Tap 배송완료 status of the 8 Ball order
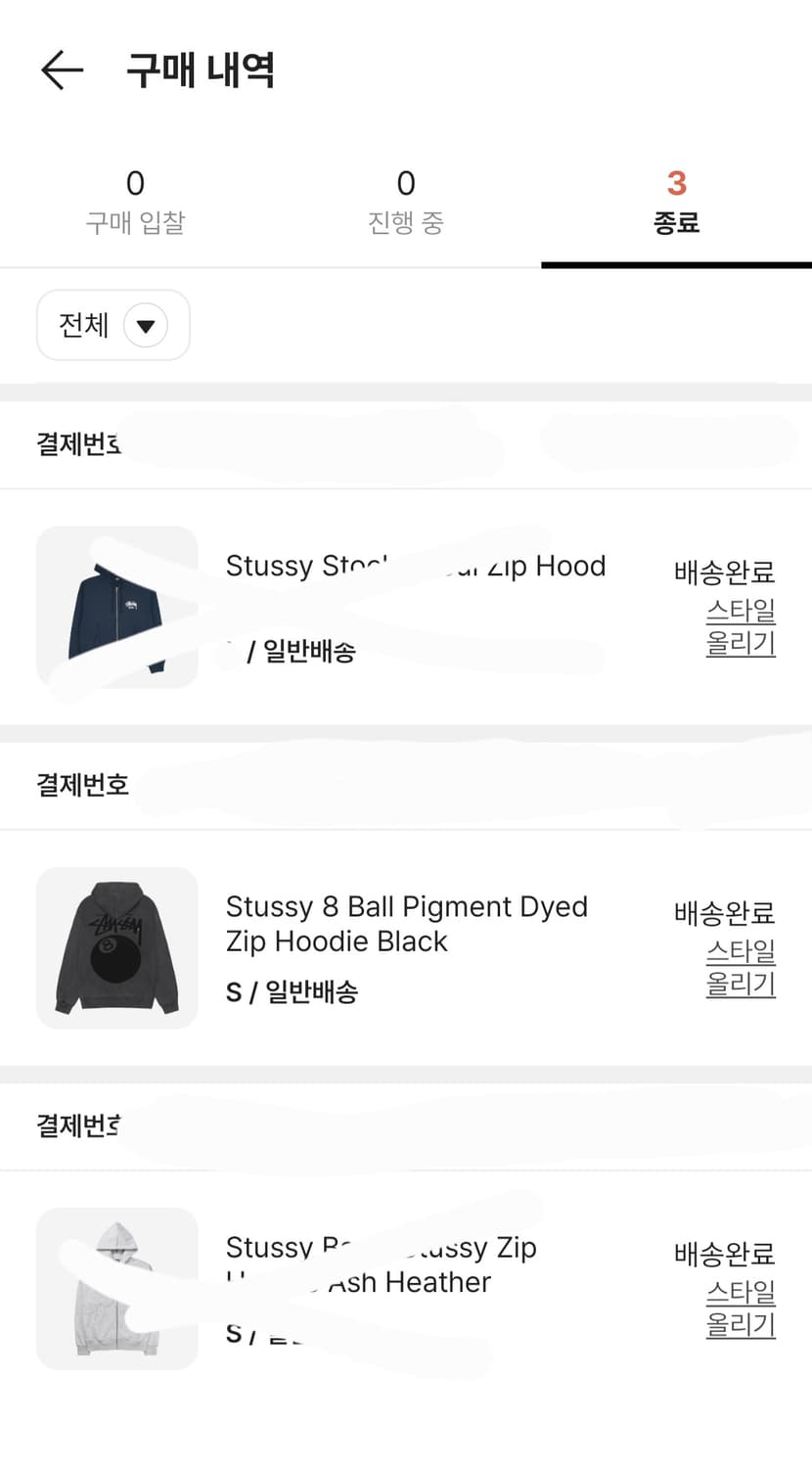 pos(724,913)
